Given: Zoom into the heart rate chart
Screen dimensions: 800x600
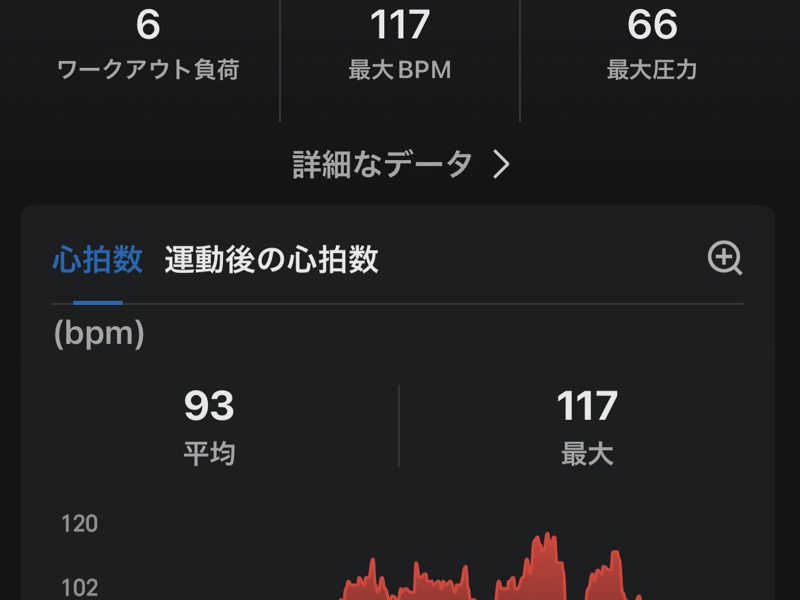Looking at the screenshot, I should [x=725, y=258].
